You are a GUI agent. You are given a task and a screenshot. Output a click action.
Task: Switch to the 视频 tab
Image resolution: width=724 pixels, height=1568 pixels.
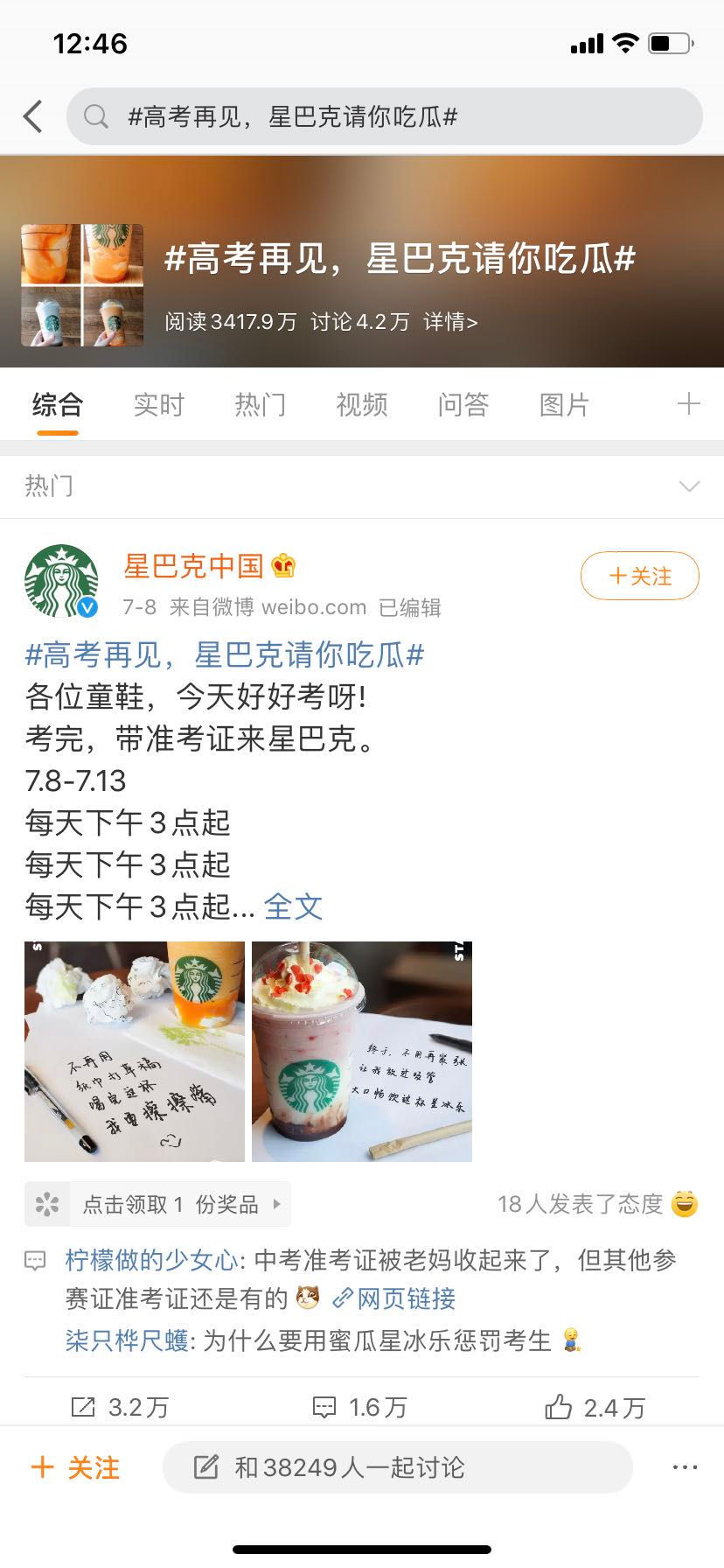click(x=362, y=404)
